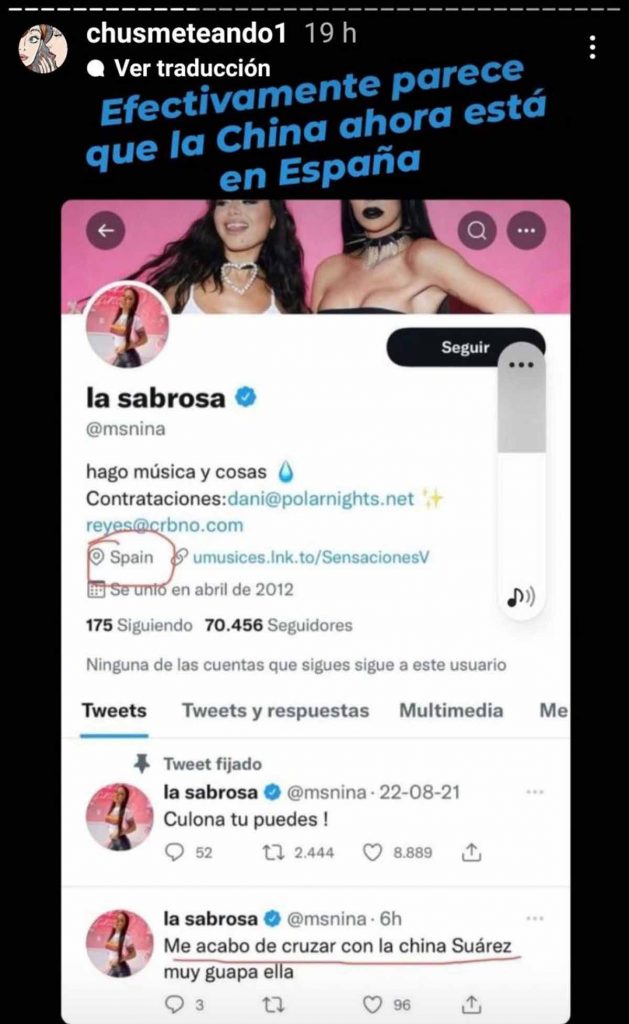
Task: Open the chusmeteando1 username link
Action: click(x=187, y=34)
